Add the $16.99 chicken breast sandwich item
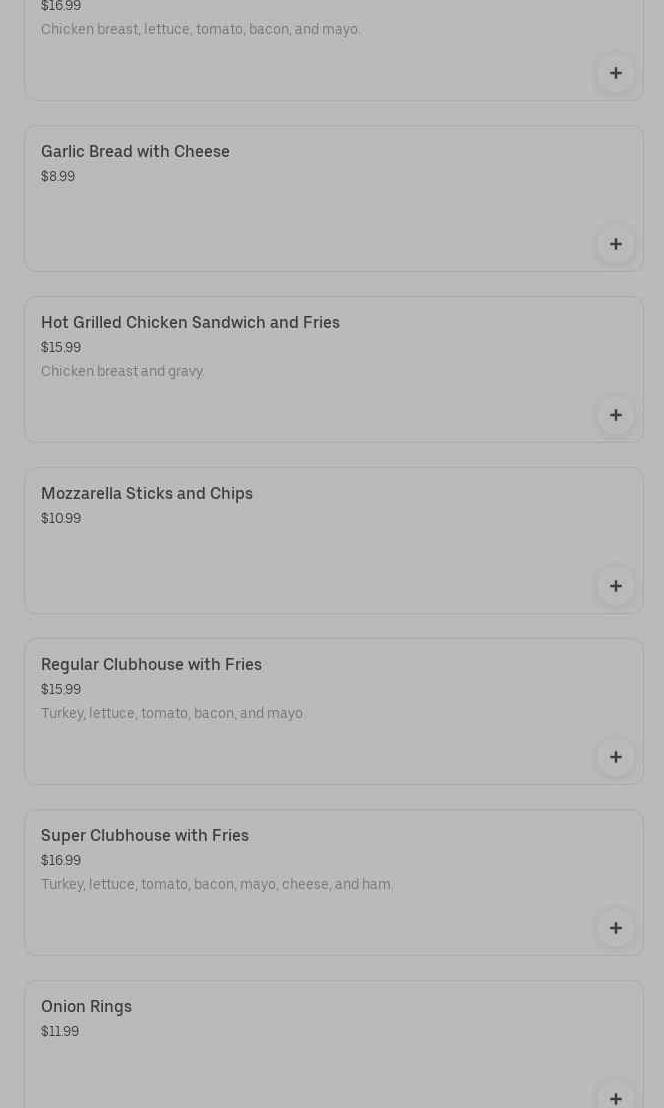 (x=615, y=73)
